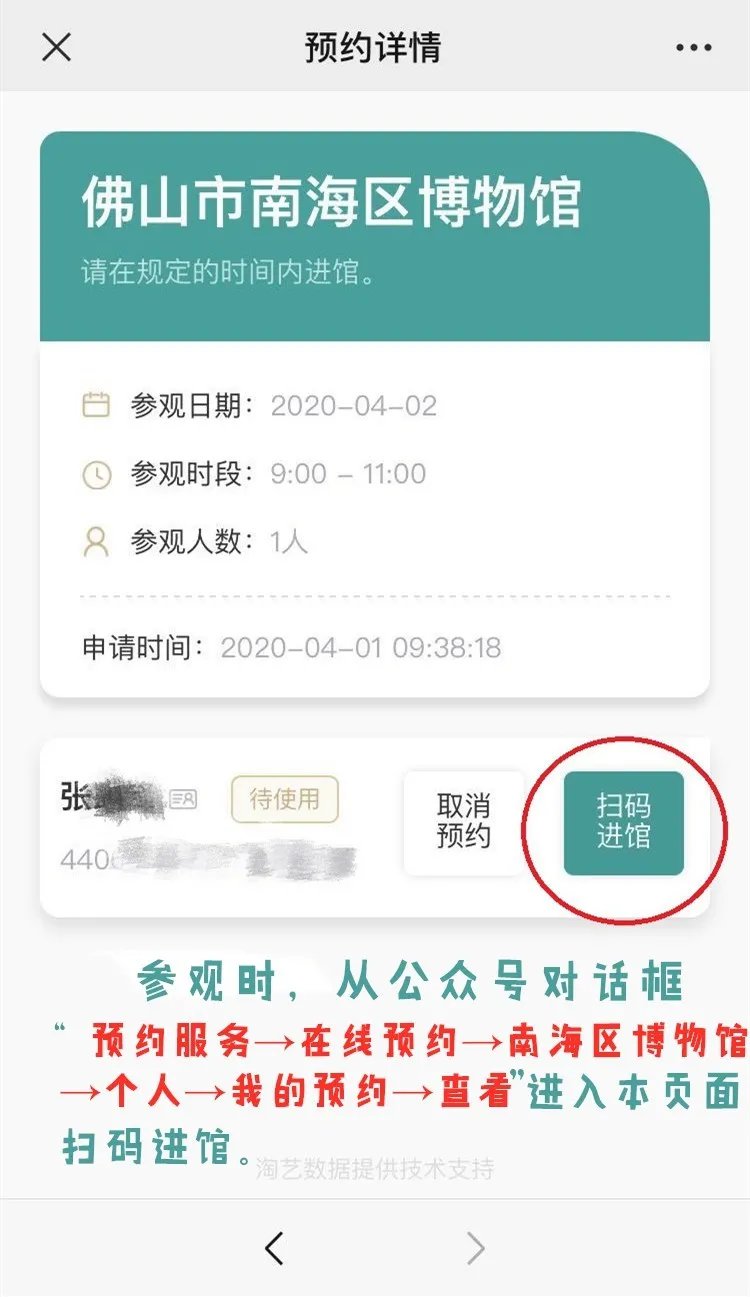Viewport: 750px width, 1297px height.
Task: Select 扫码进馆 to scan in
Action: [623, 823]
